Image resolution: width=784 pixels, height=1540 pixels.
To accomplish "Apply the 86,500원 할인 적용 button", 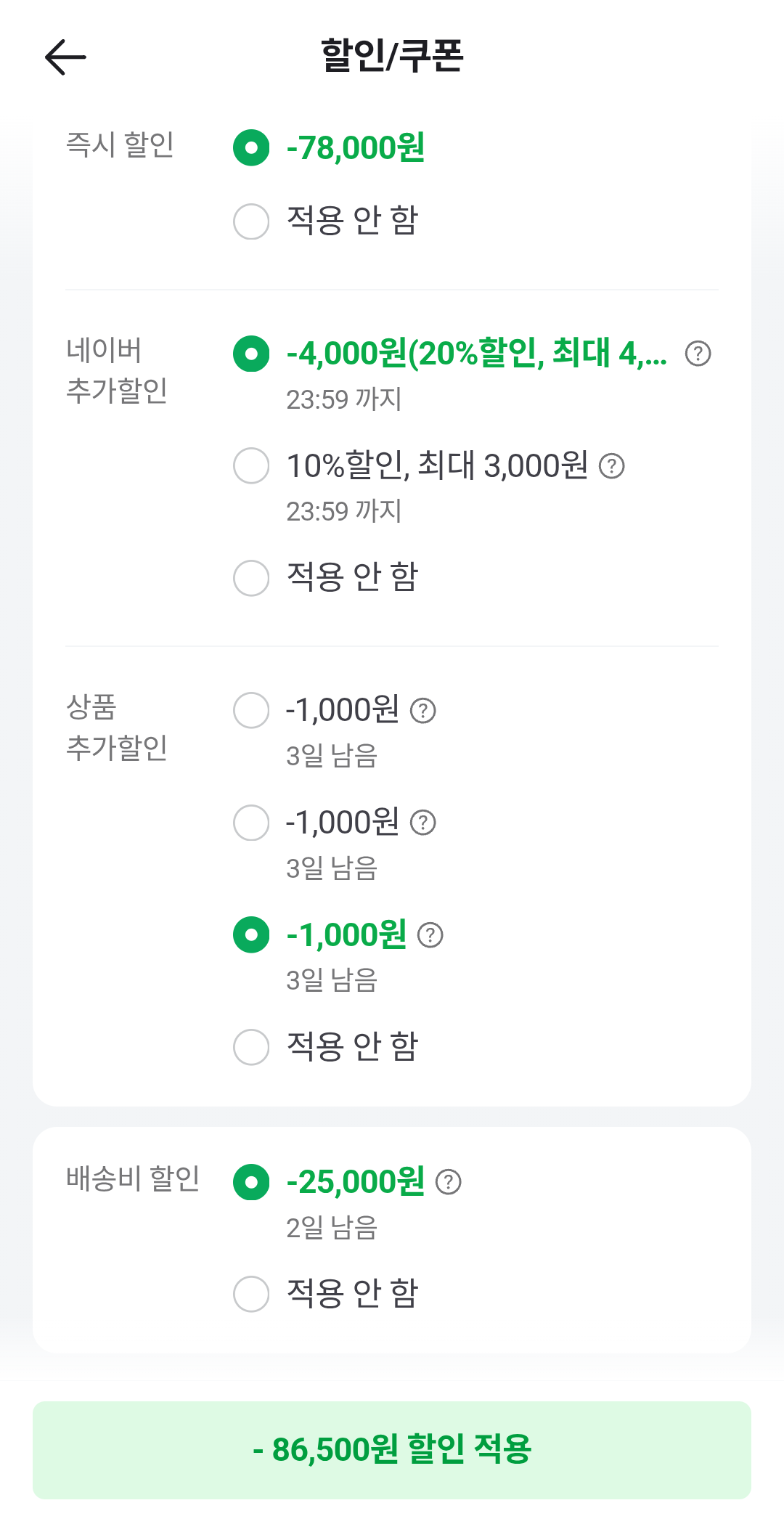I will click(x=392, y=1450).
